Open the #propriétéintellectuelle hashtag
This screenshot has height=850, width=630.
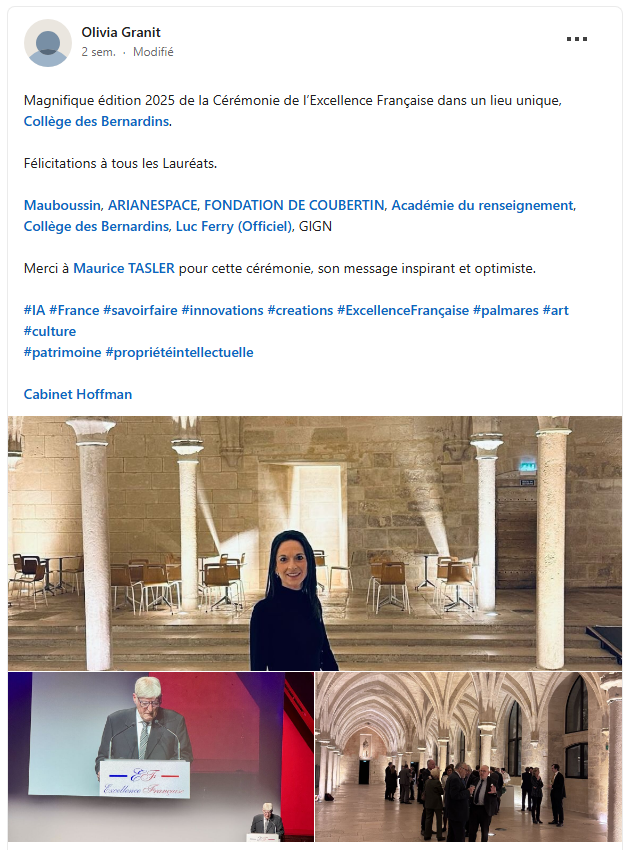point(179,352)
